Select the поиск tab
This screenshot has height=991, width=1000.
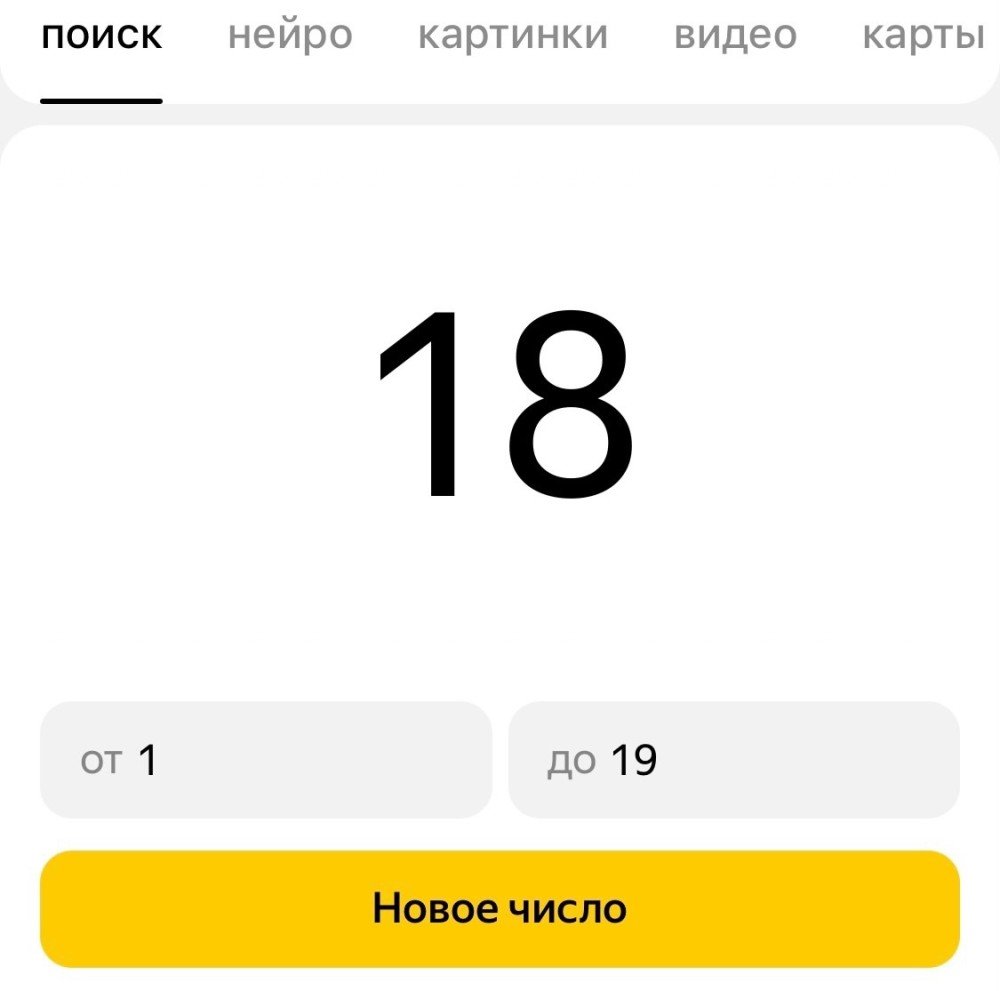[101, 36]
